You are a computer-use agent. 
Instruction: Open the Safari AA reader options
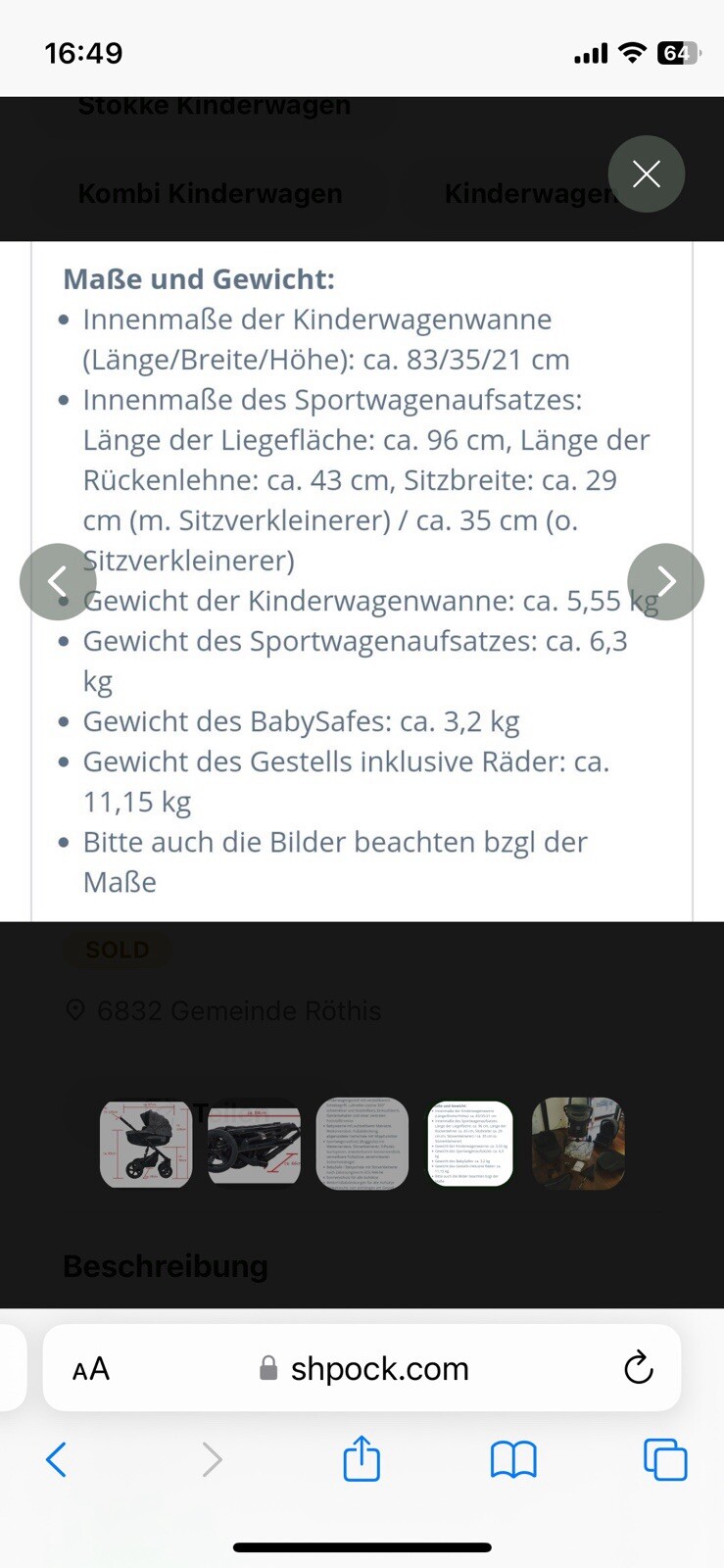pyautogui.click(x=91, y=1368)
